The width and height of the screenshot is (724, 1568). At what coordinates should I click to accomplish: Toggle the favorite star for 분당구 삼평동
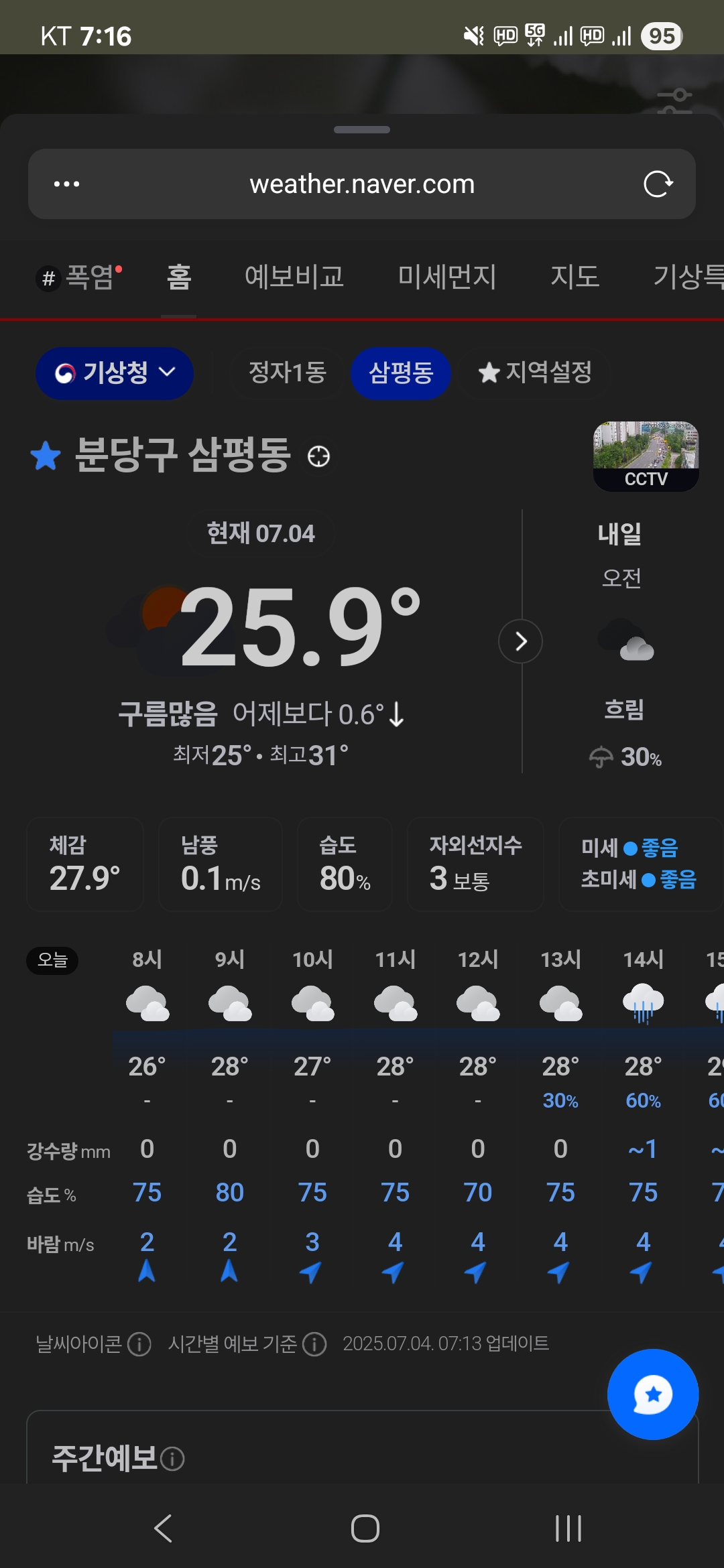coord(46,456)
